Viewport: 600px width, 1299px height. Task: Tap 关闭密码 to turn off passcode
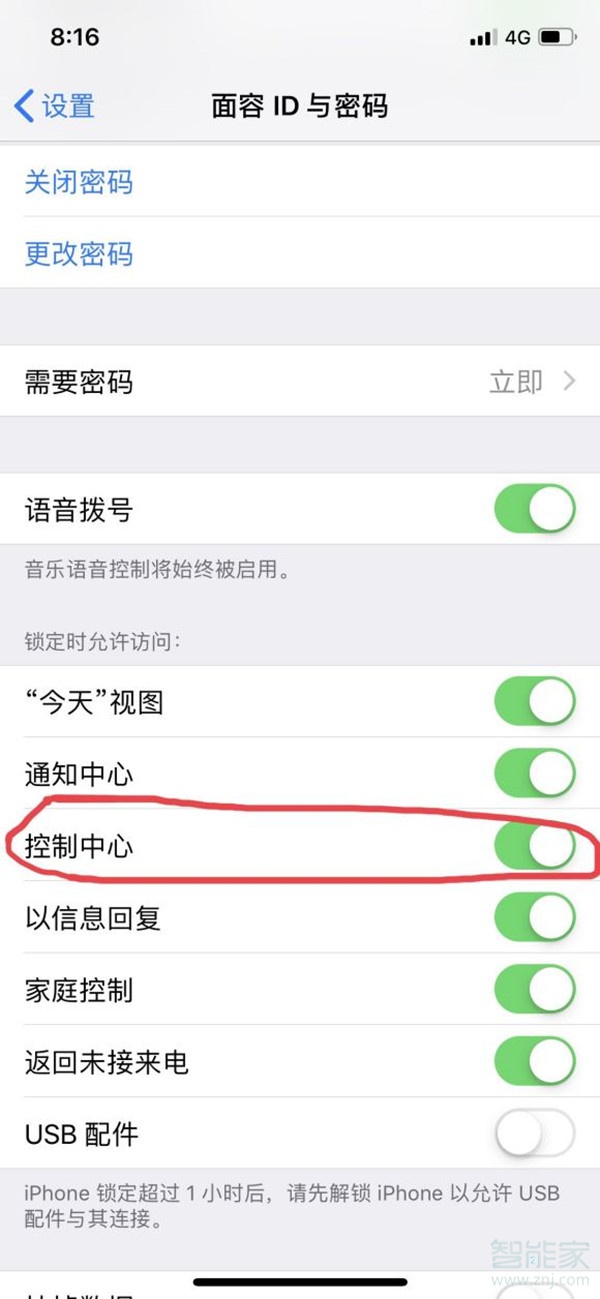[79, 183]
